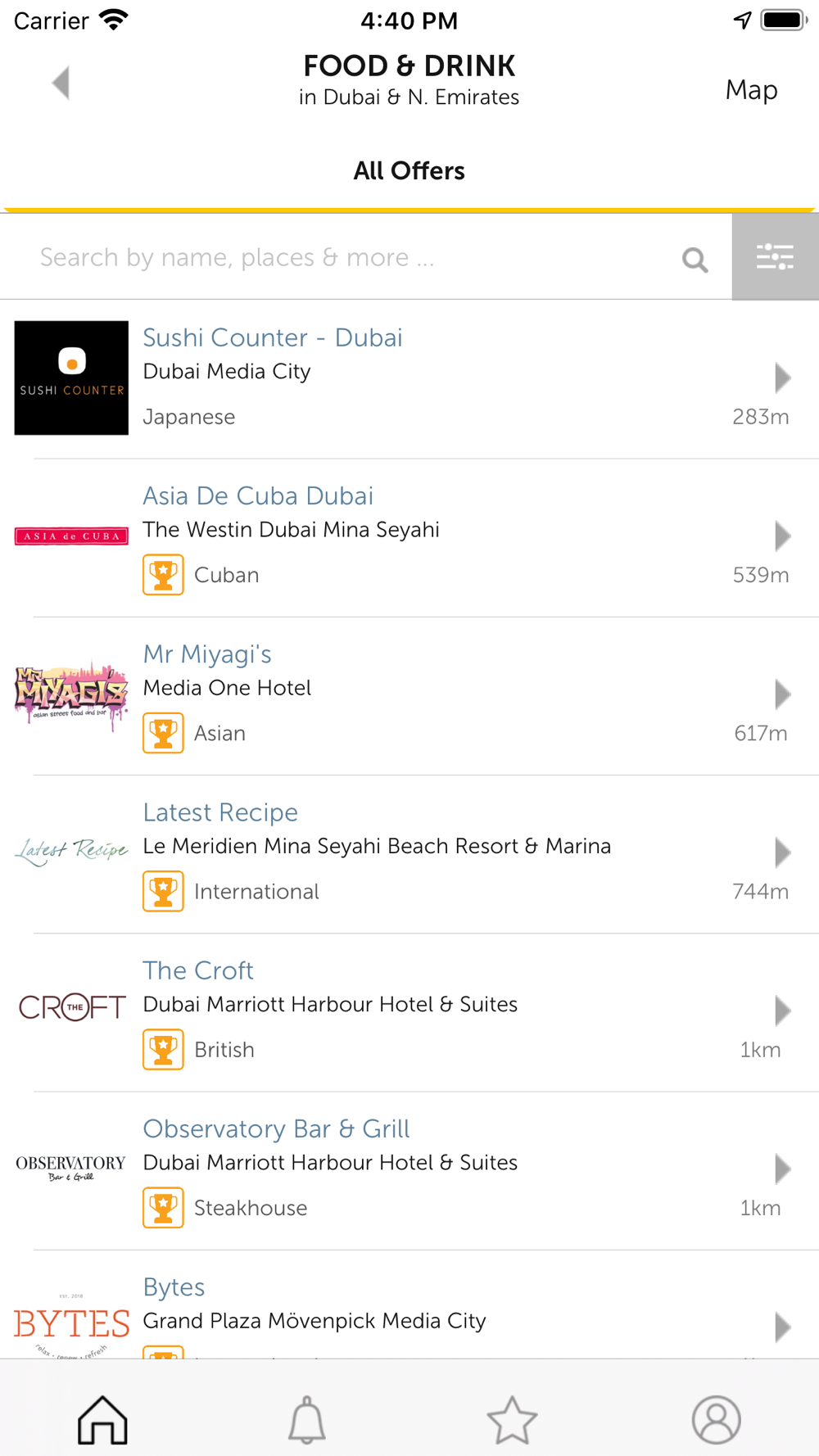
Task: Open Asia De Cuba Dubai listing
Action: coord(409,537)
